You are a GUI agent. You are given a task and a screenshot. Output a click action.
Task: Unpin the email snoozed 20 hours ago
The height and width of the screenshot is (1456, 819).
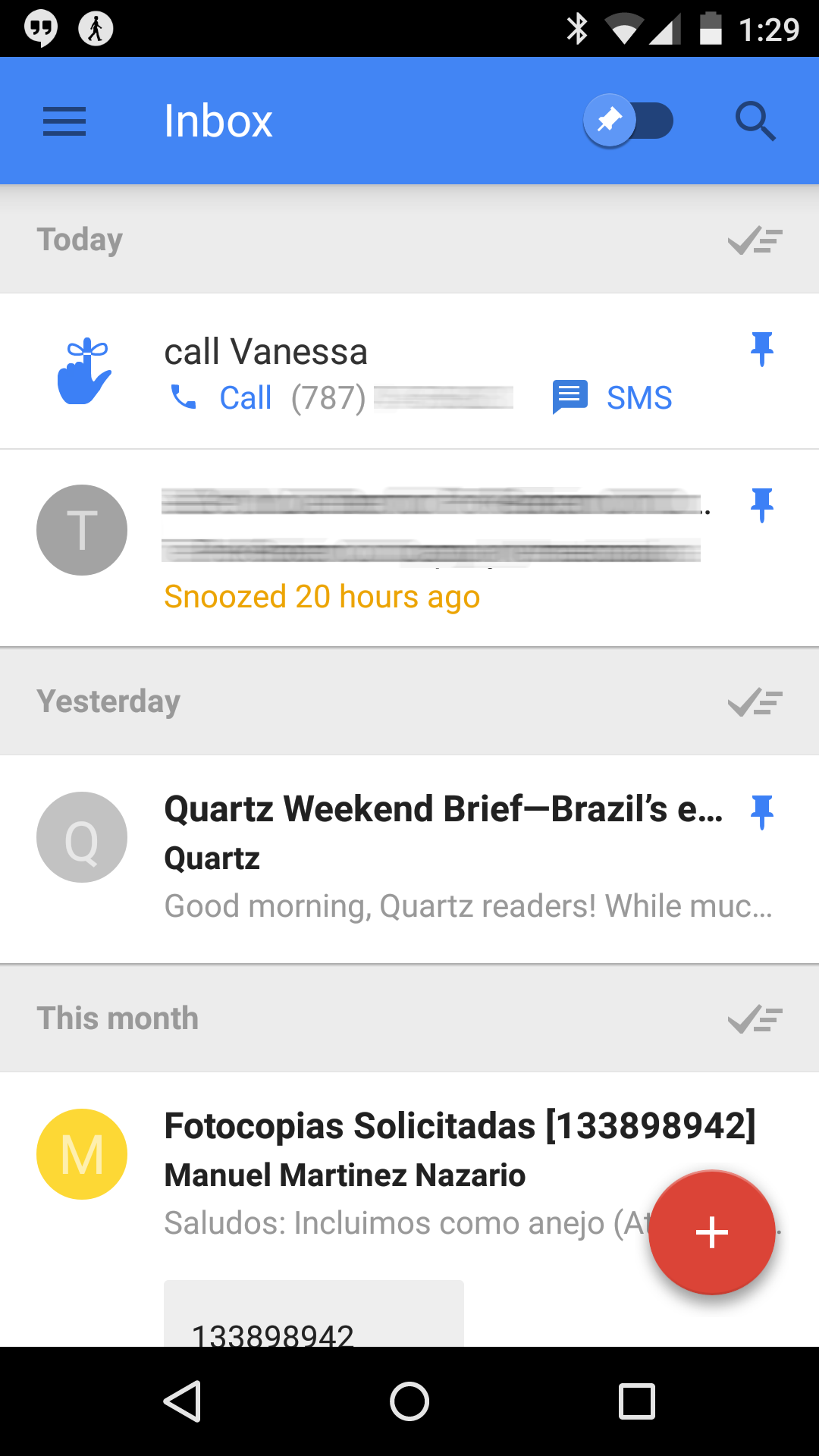(761, 505)
